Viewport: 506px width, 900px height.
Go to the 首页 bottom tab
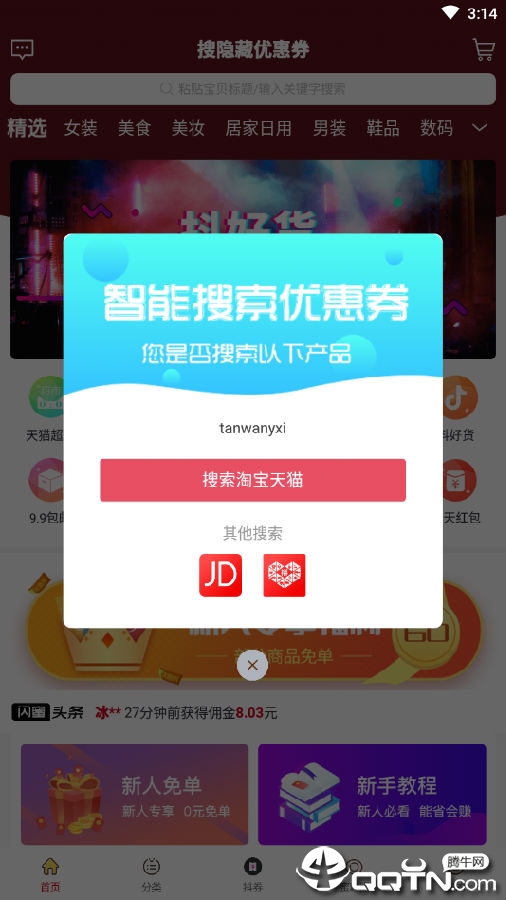50,875
